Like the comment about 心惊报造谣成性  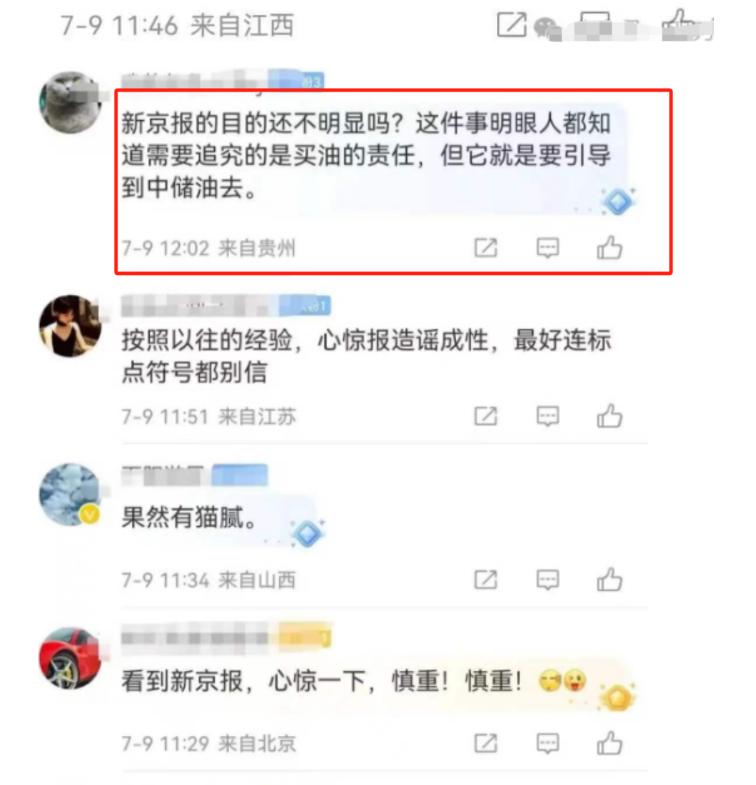pyautogui.click(x=609, y=416)
